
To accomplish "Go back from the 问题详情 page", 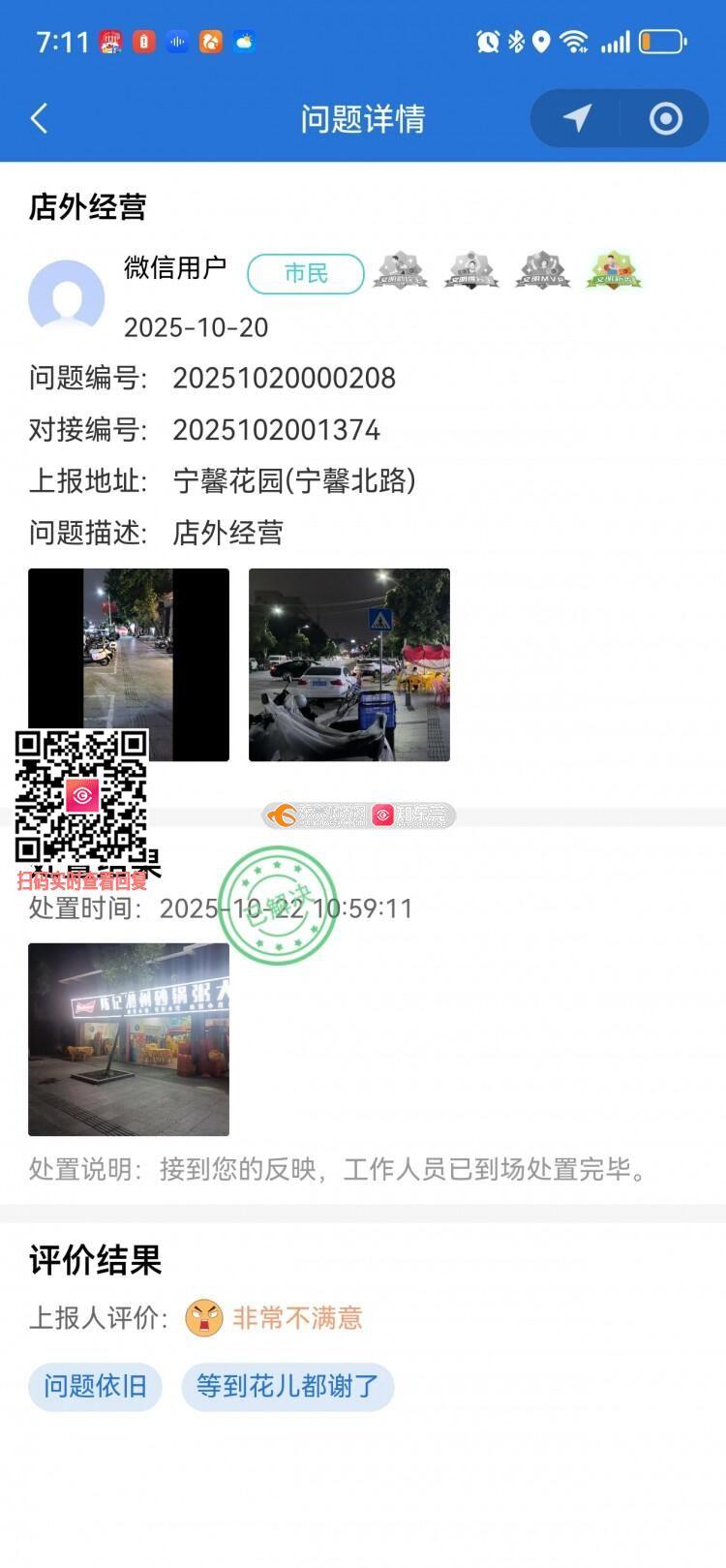I will tap(39, 119).
